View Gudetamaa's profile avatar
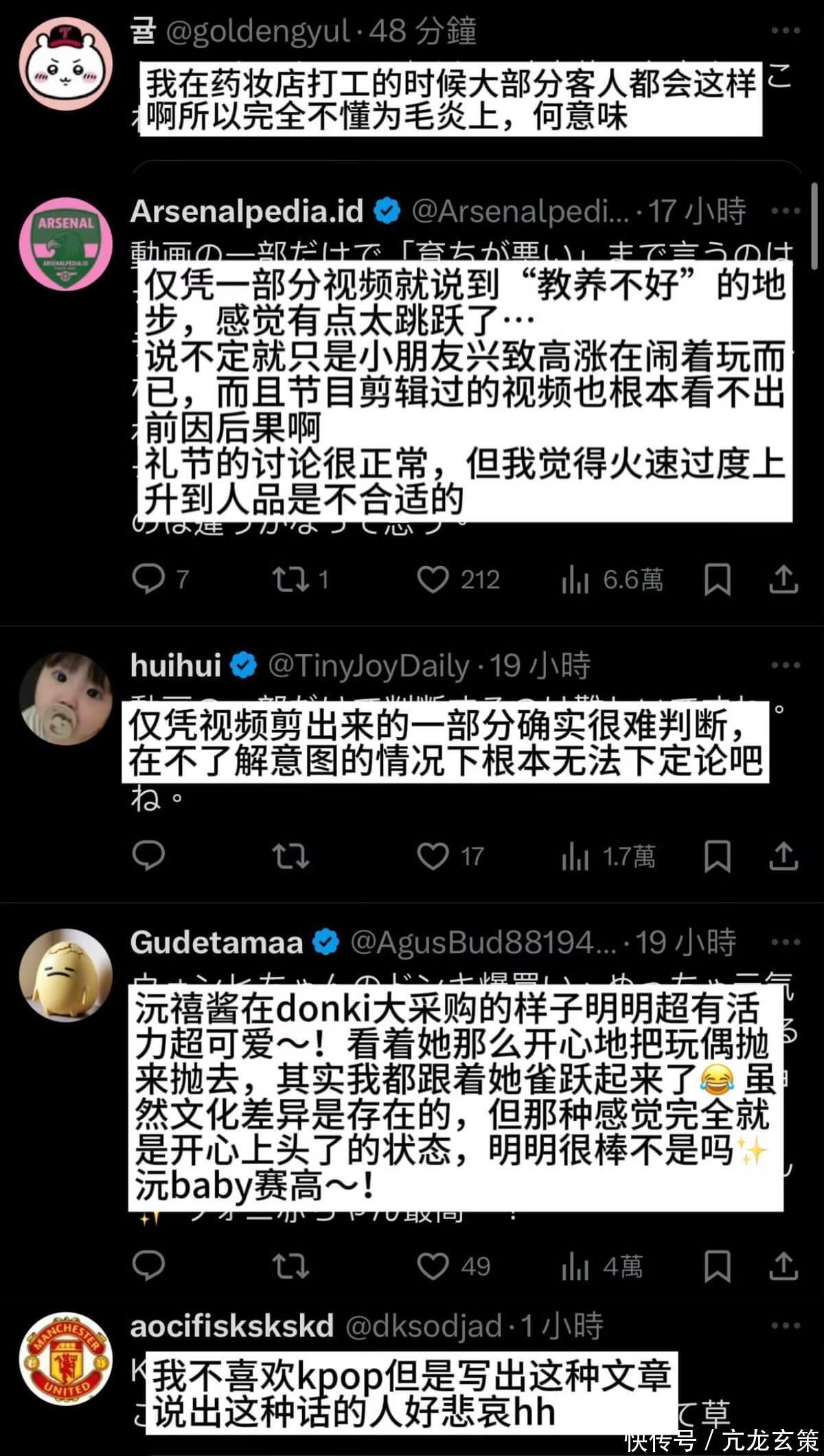 [x=66, y=975]
